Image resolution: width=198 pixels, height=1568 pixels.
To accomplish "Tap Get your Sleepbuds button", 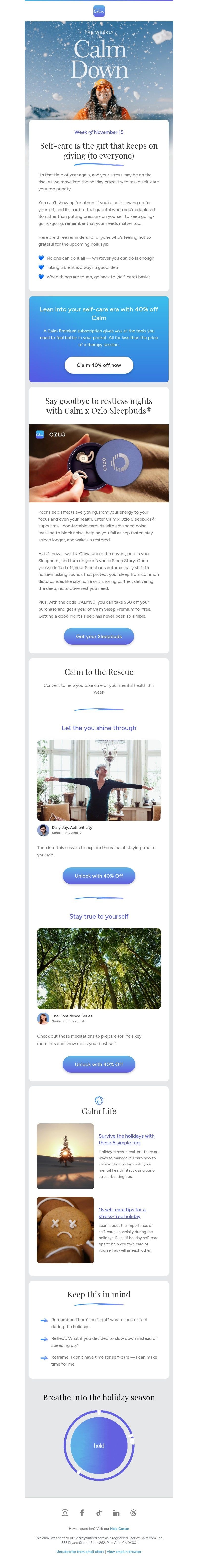I will [99, 636].
